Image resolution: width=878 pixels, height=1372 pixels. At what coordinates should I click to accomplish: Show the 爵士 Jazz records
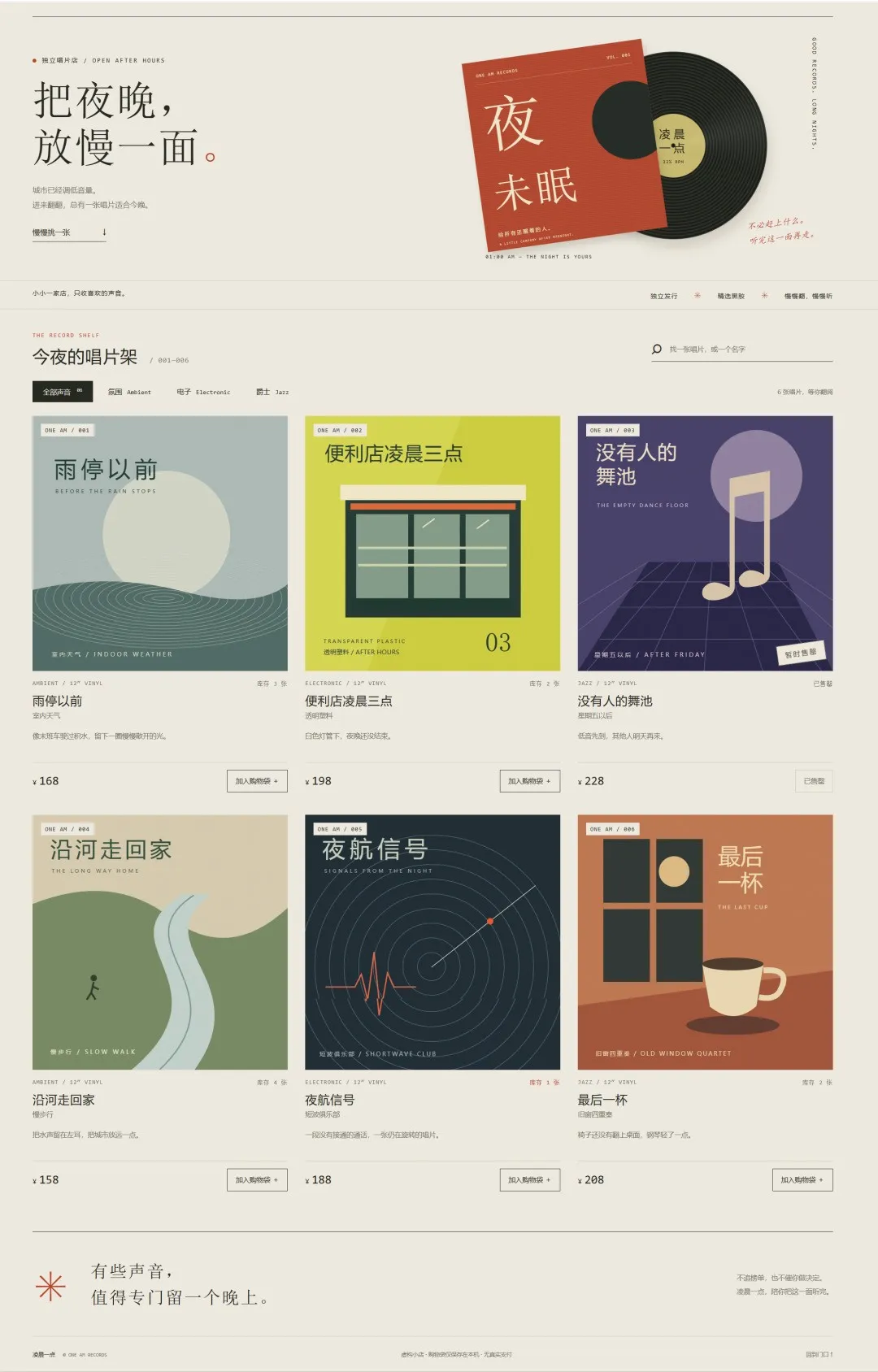272,392
